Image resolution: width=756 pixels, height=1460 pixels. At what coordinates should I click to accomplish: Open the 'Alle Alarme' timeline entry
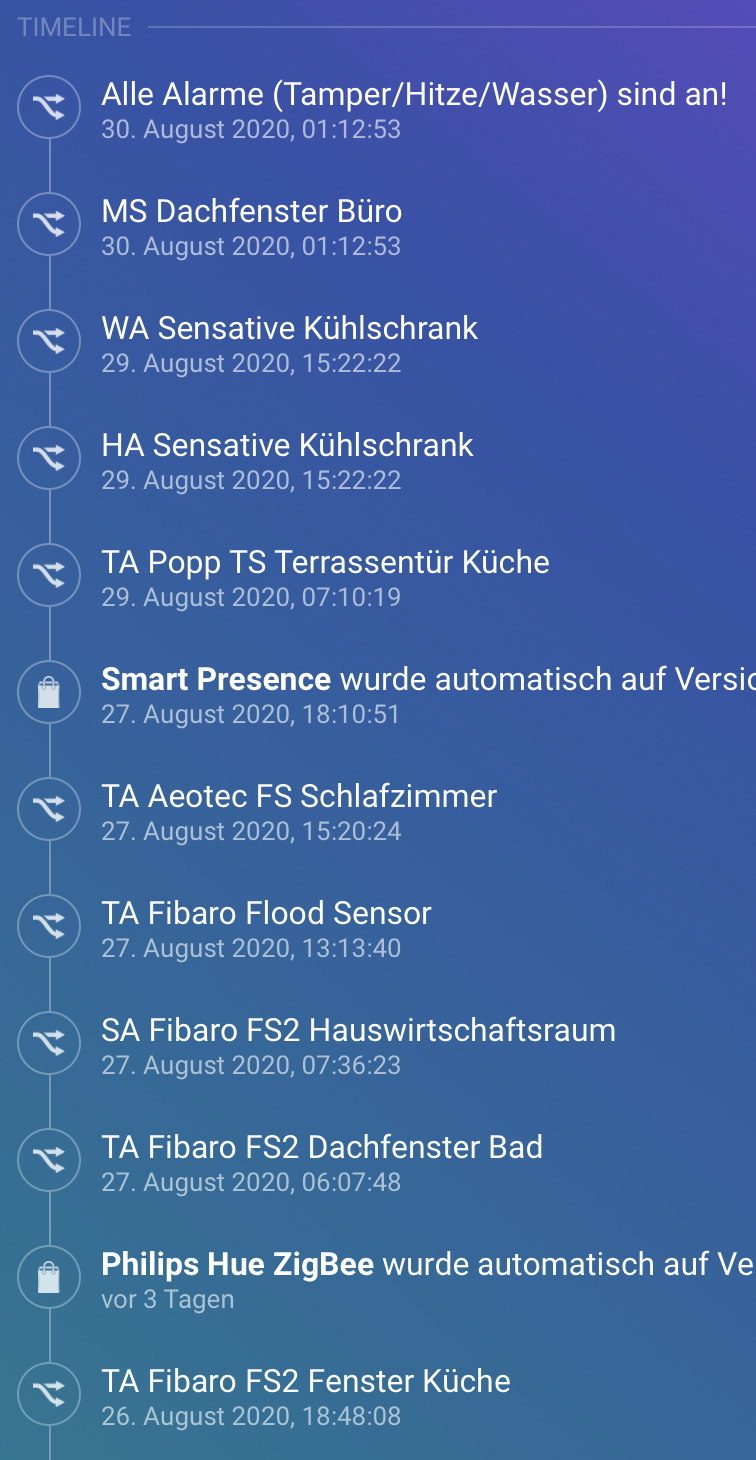(x=413, y=96)
